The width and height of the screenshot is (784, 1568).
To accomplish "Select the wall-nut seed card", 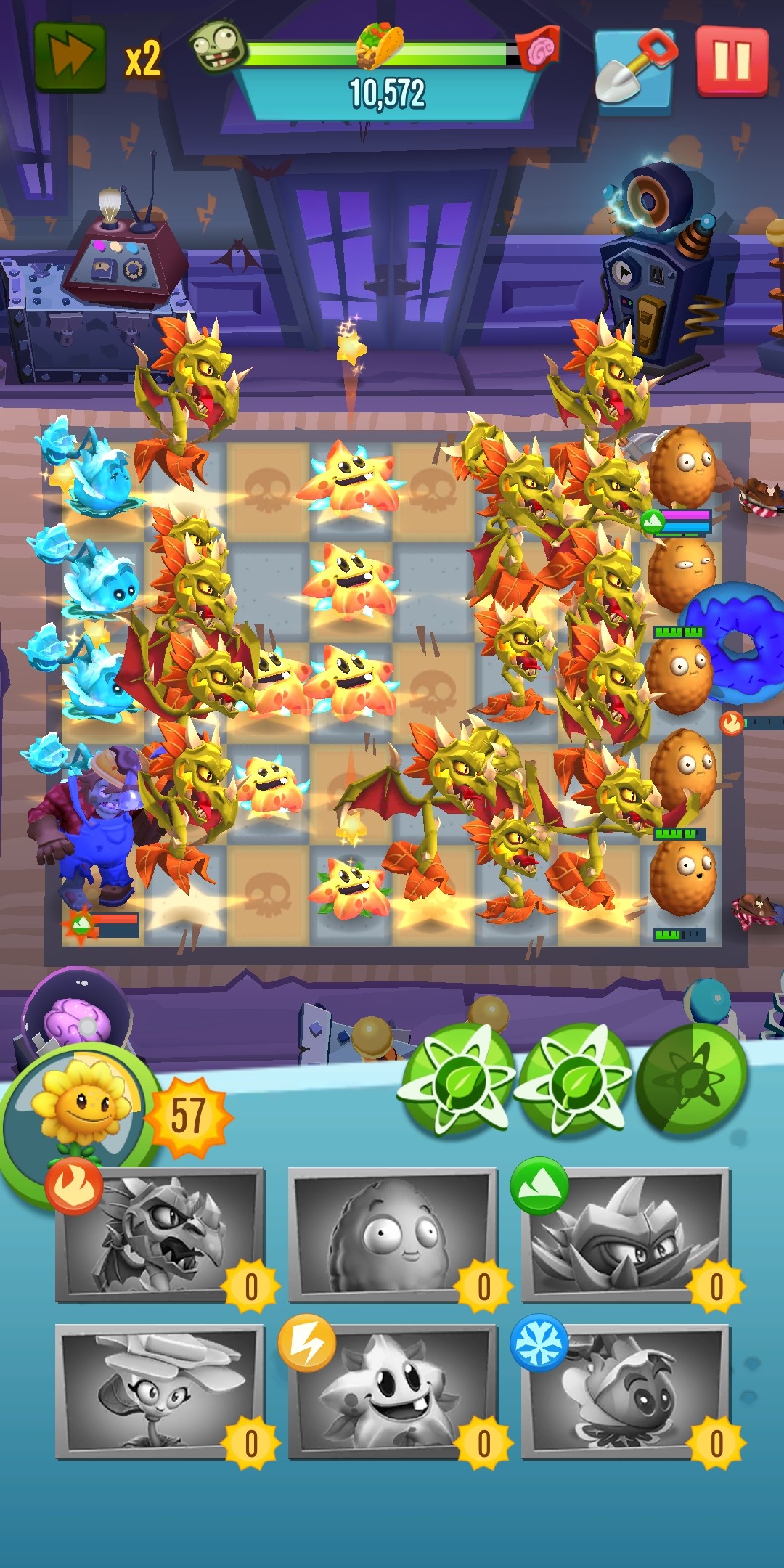I will 392,1236.
